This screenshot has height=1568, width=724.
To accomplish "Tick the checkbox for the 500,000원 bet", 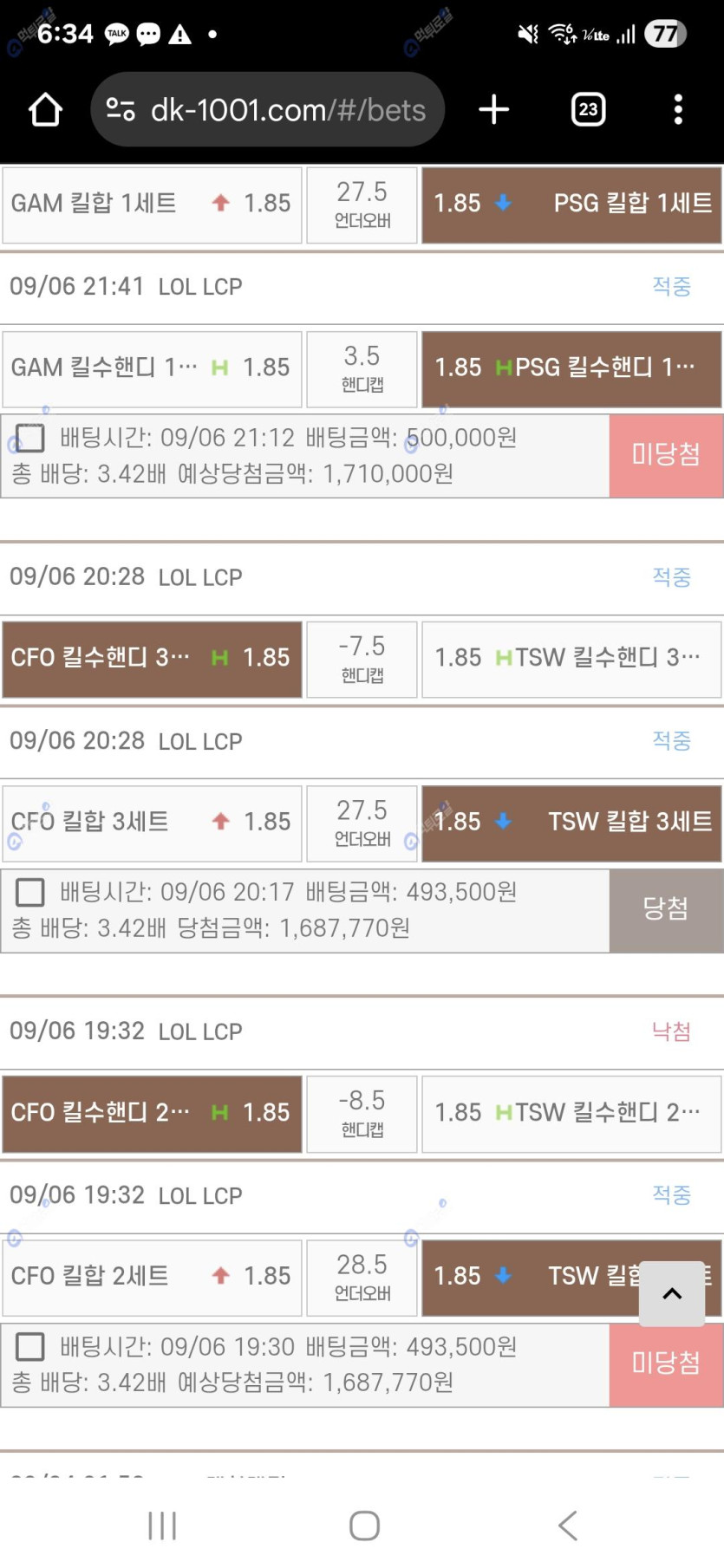I will tap(30, 438).
